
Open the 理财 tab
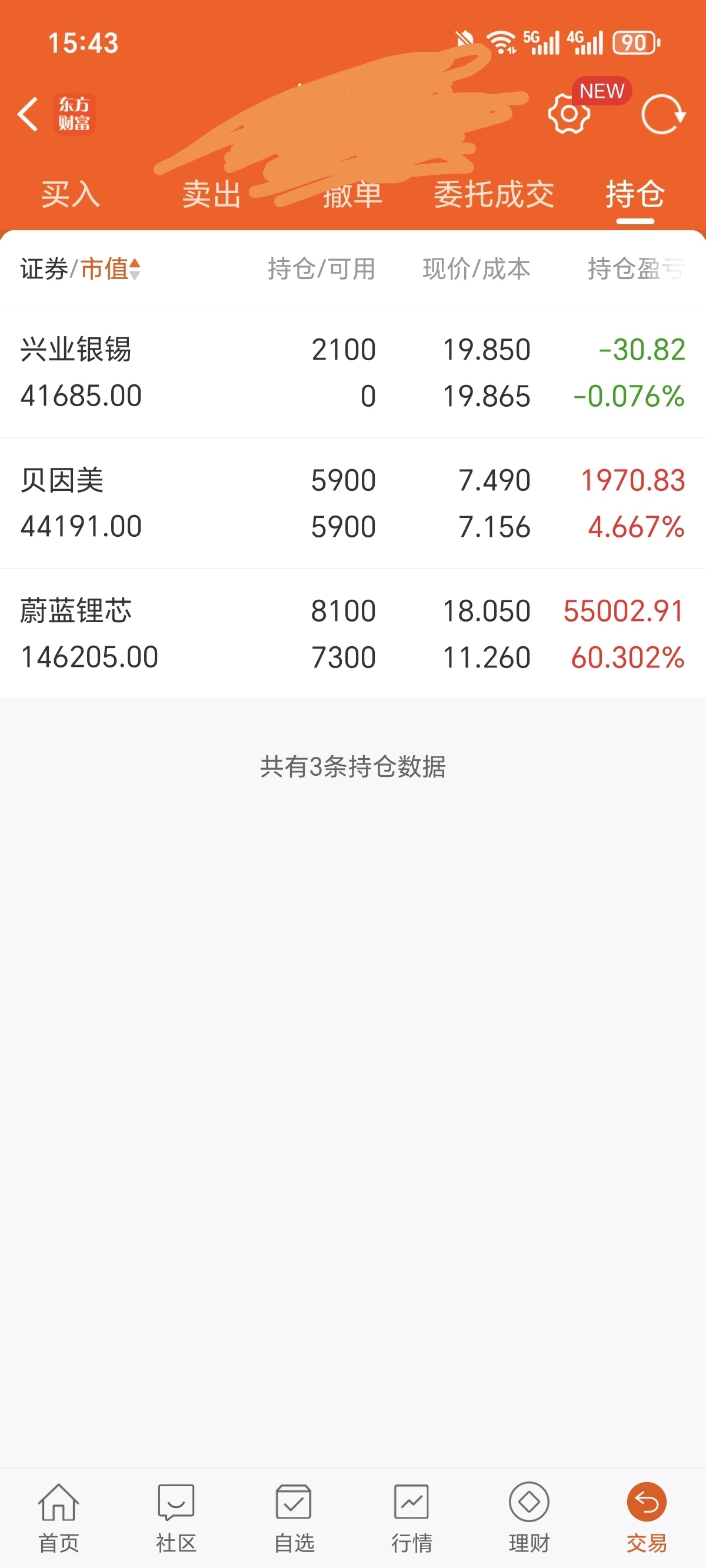pos(529,1518)
